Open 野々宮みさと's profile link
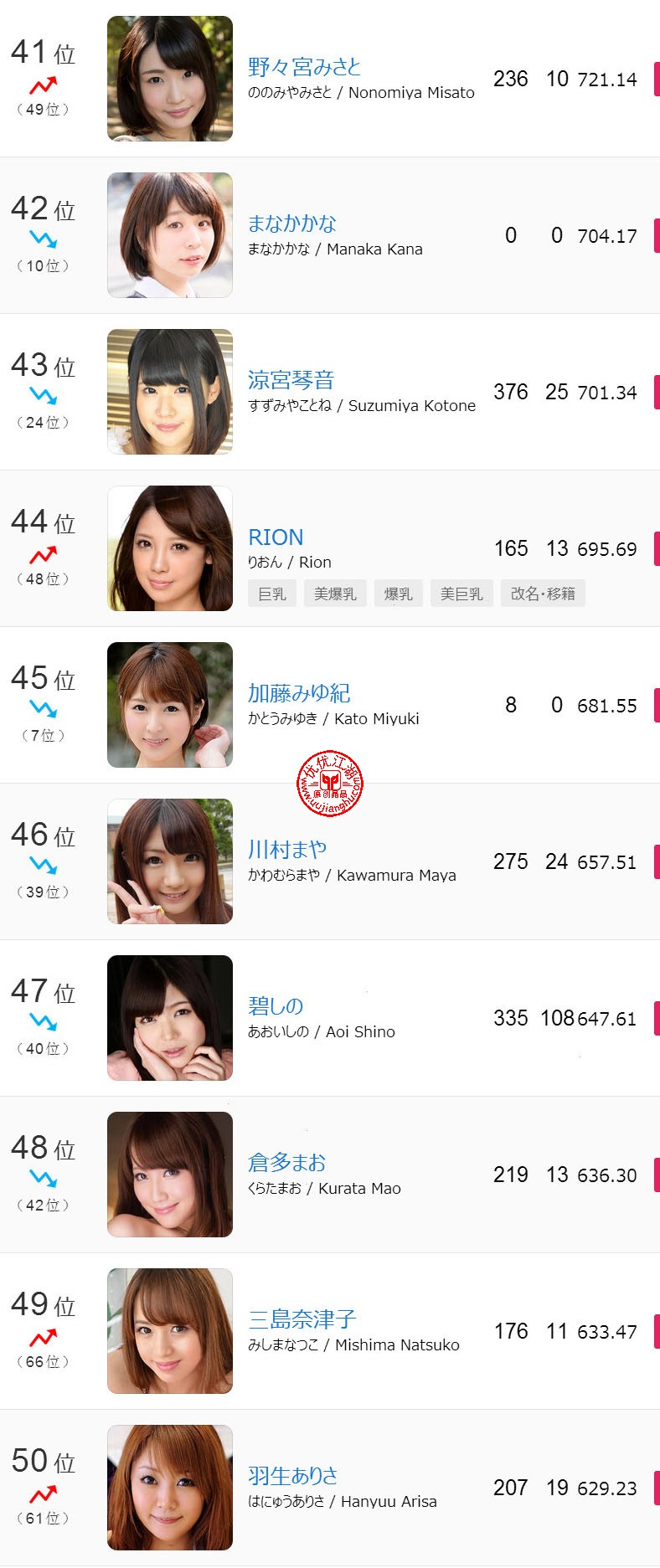The height and width of the screenshot is (1568, 660). click(x=304, y=67)
